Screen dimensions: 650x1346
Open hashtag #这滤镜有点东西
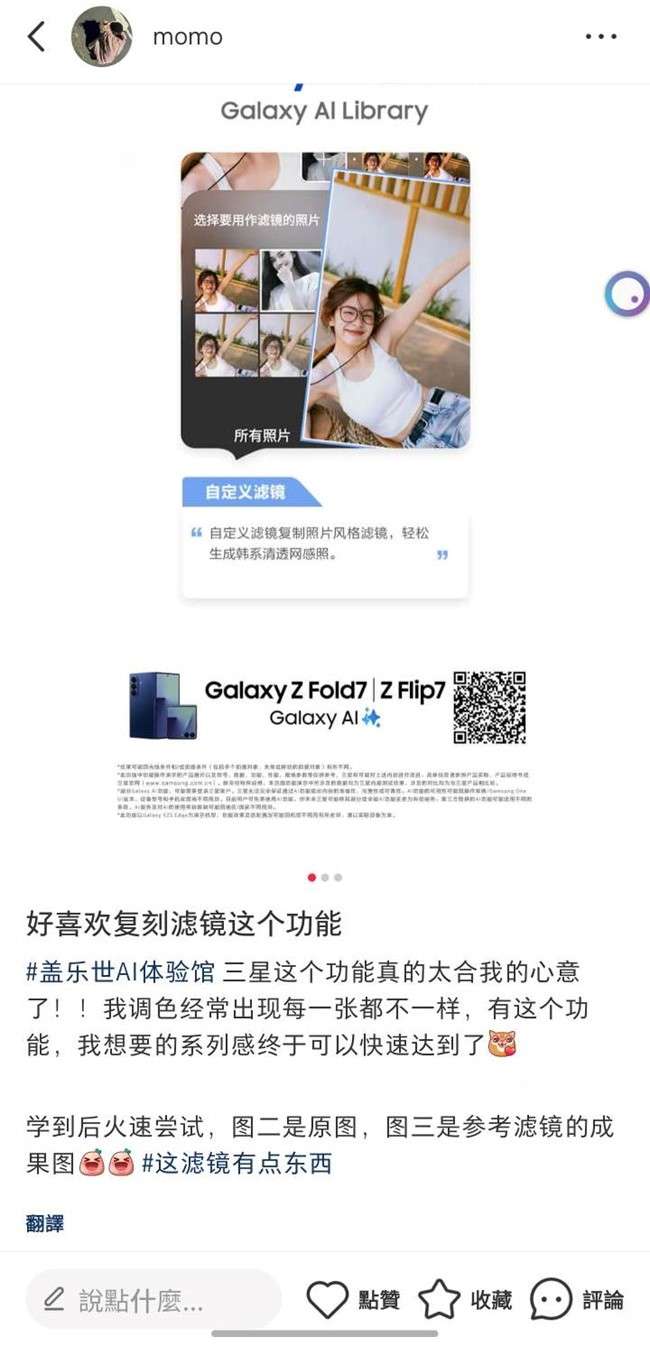click(x=237, y=1163)
